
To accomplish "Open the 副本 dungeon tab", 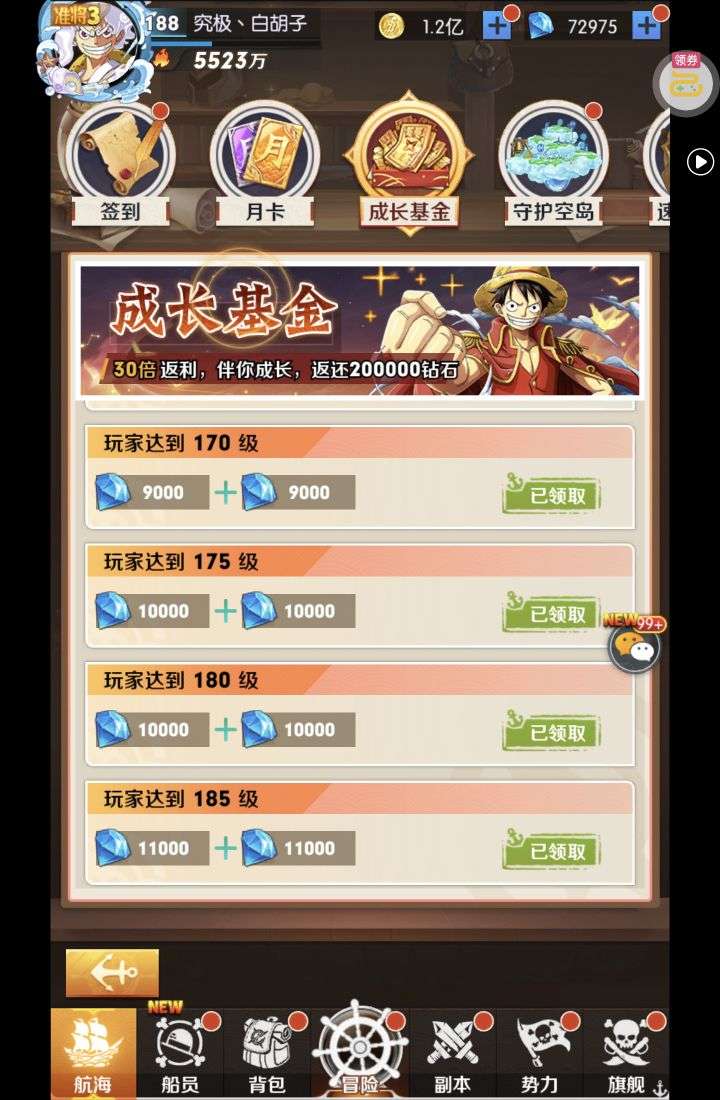I will 453,1053.
